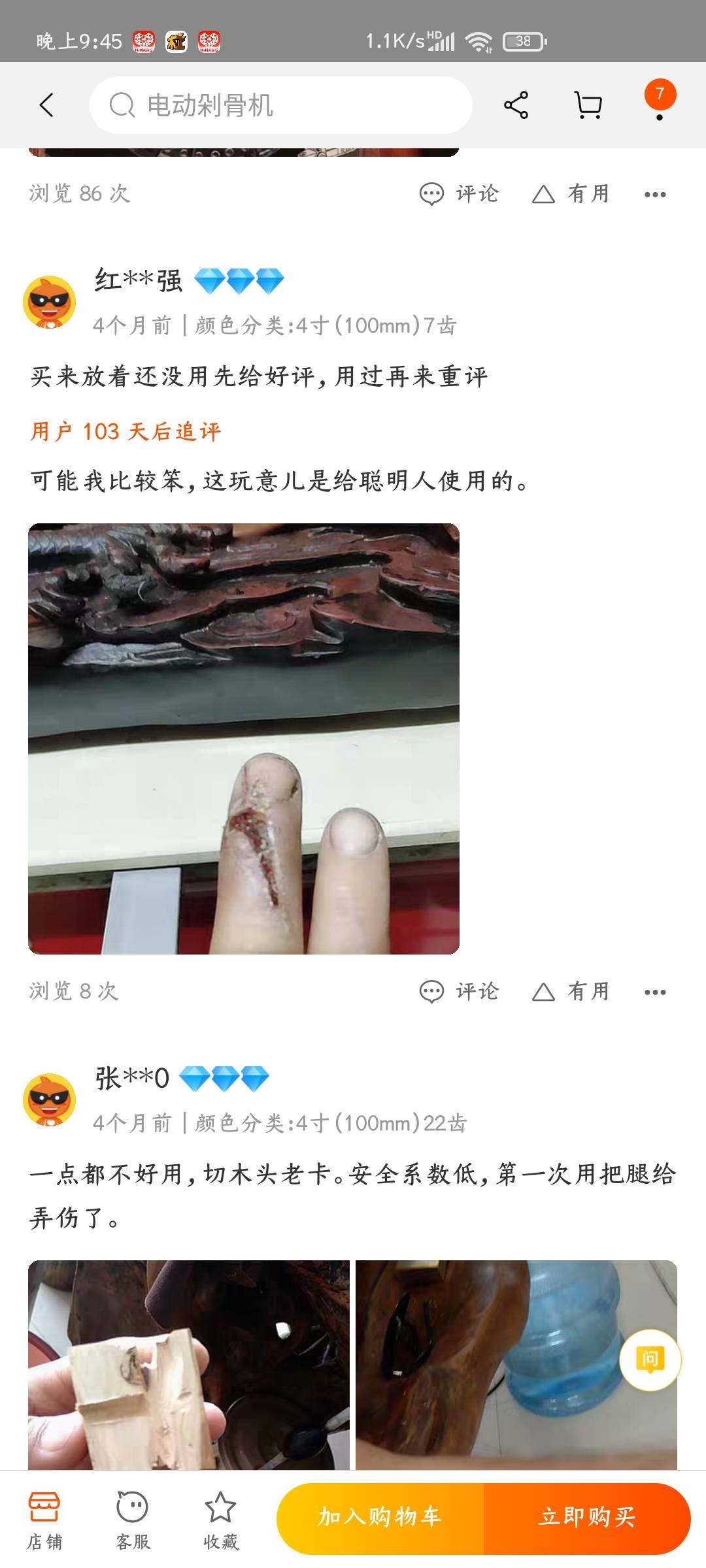Open the search box 电动剁骨机

(x=281, y=105)
